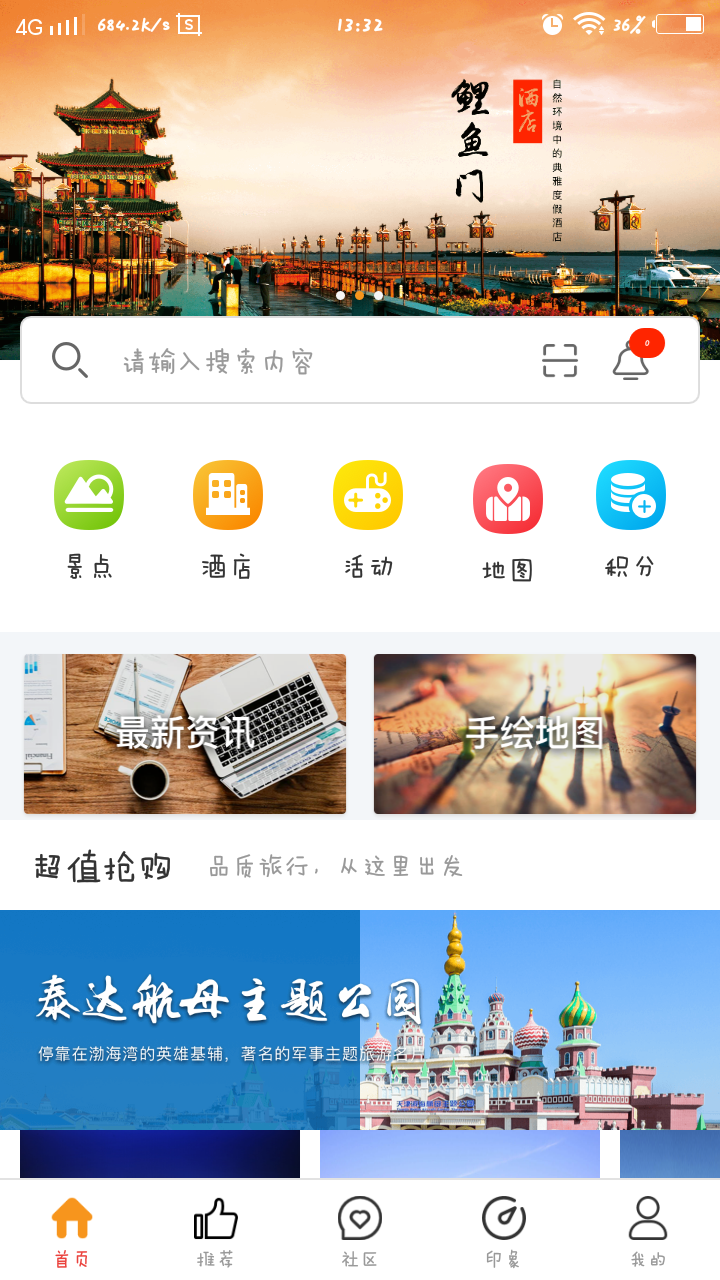Switch to the 推荐 recommend tab
The height and width of the screenshot is (1280, 720).
(215, 1230)
